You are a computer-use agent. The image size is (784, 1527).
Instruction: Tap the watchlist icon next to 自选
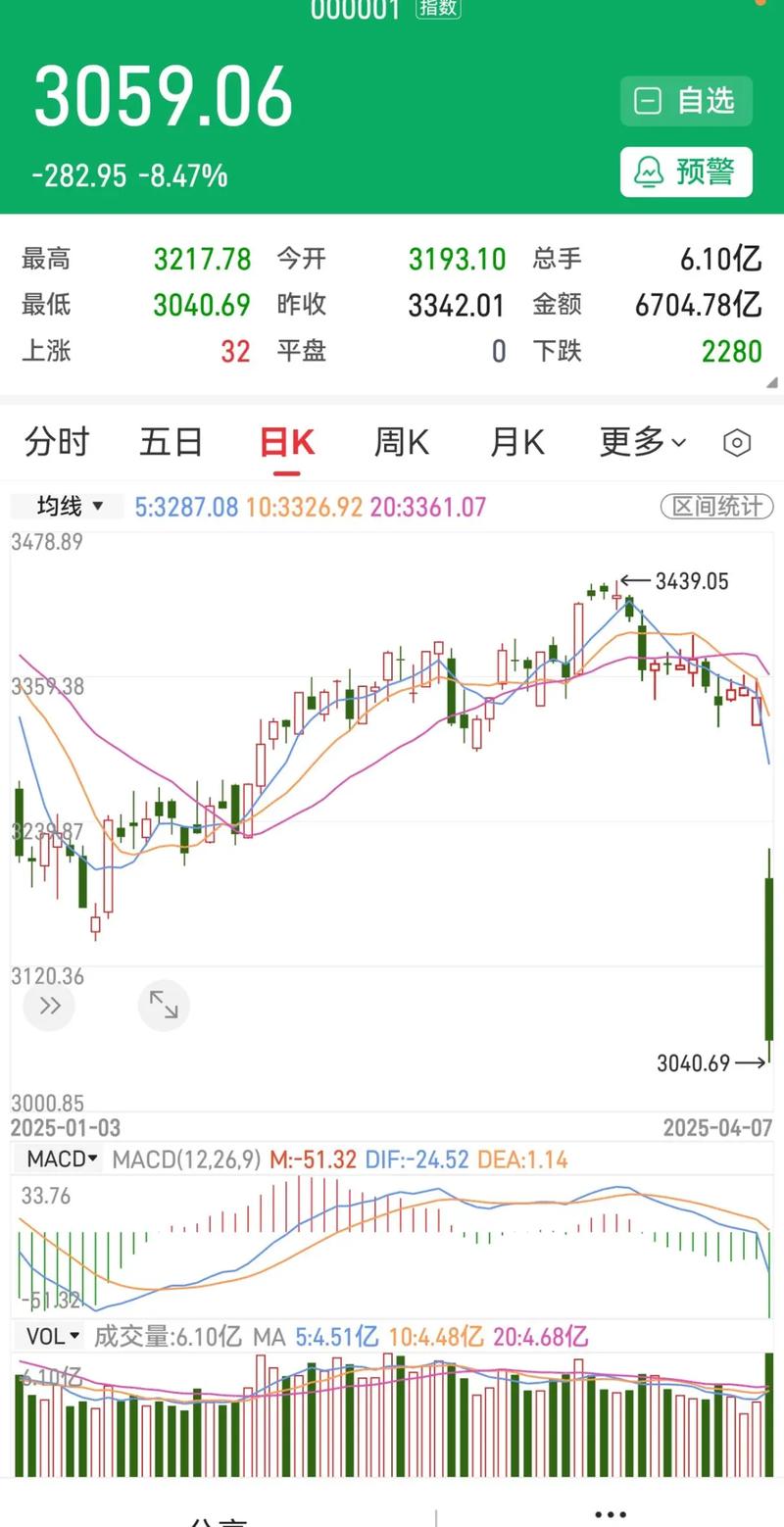649,101
